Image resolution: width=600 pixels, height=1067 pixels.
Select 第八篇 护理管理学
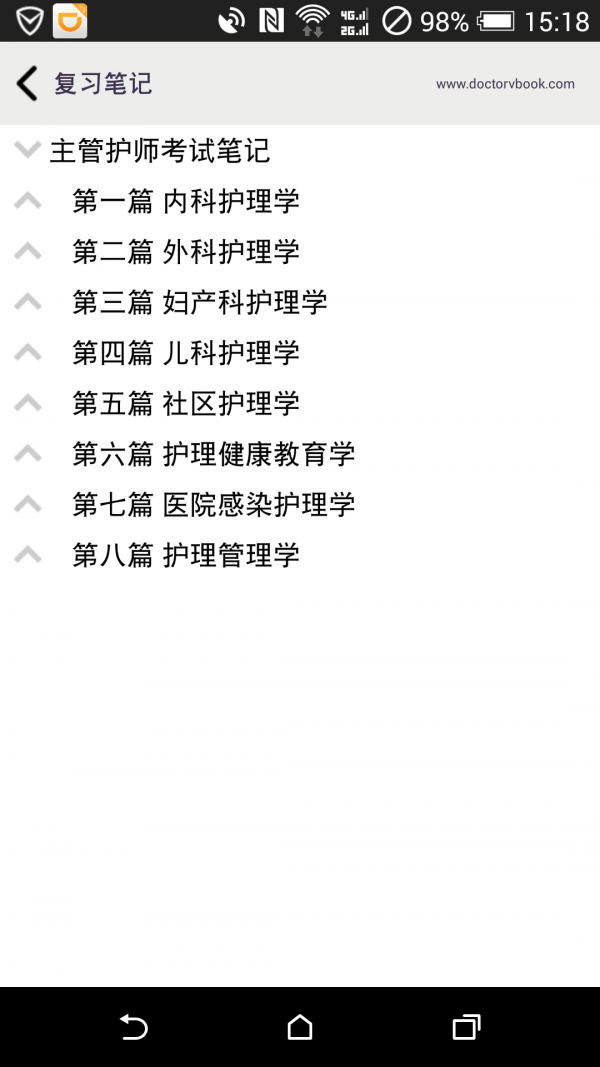pyautogui.click(x=185, y=555)
